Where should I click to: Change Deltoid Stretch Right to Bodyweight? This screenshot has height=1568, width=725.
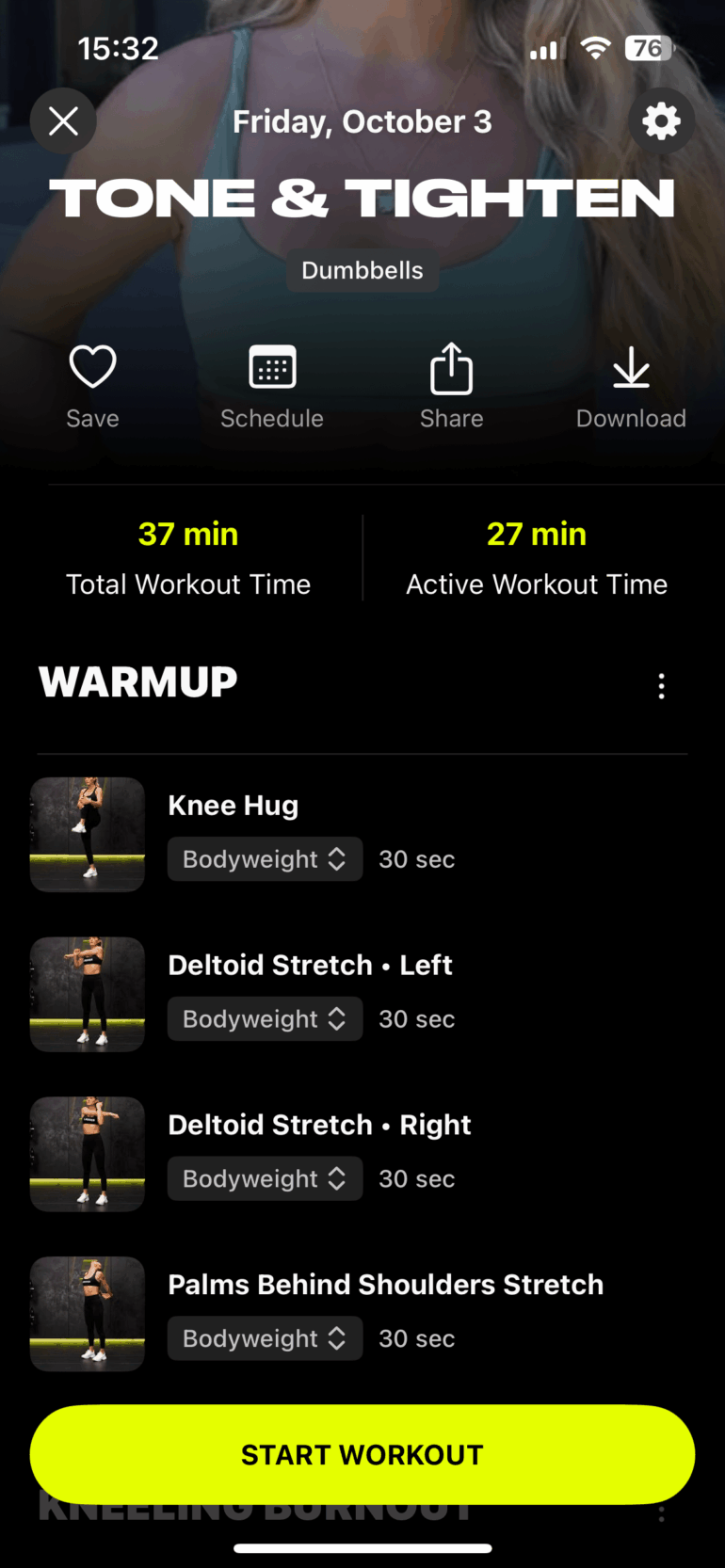pyautogui.click(x=265, y=1178)
